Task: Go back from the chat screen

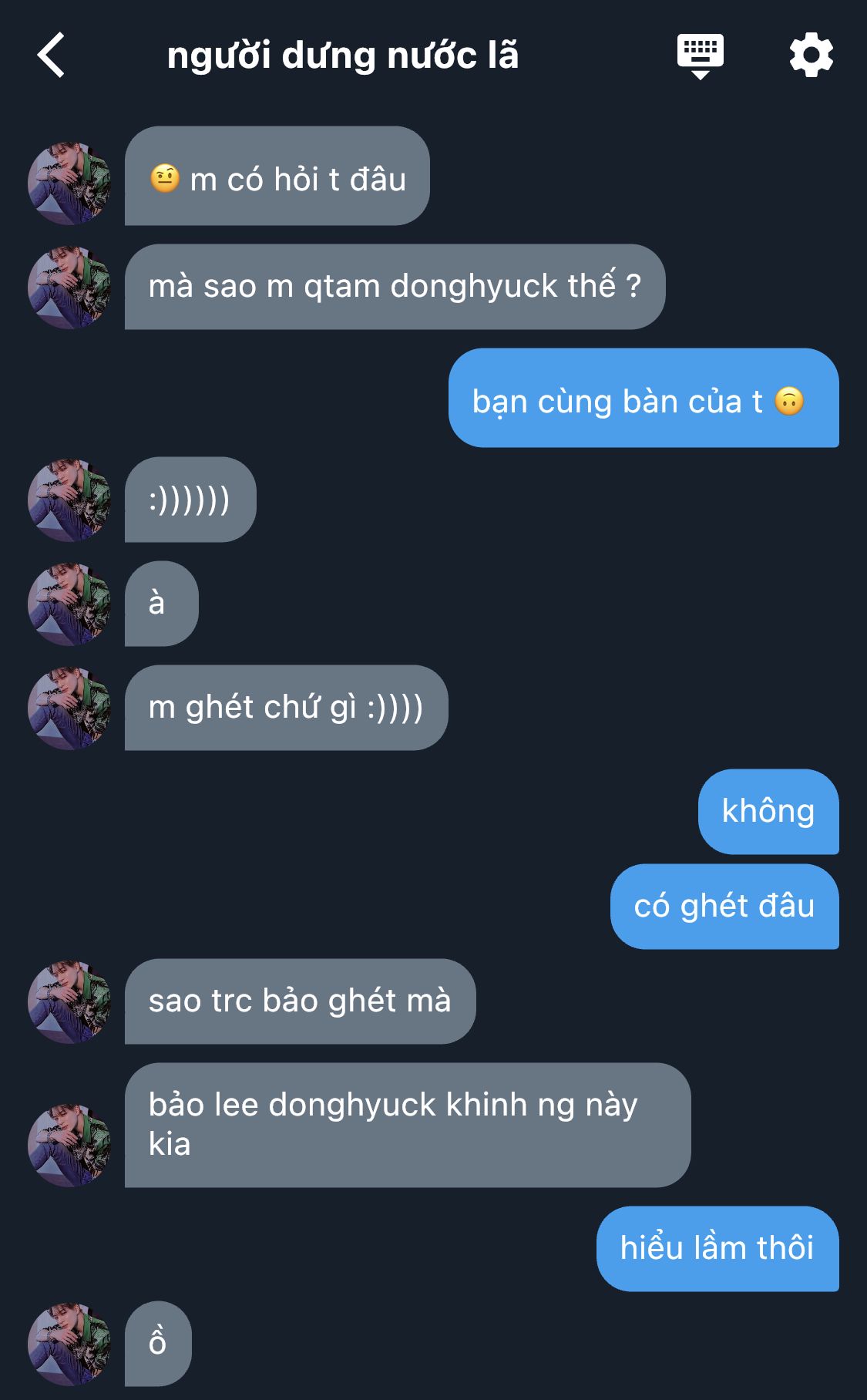Action: [51, 56]
